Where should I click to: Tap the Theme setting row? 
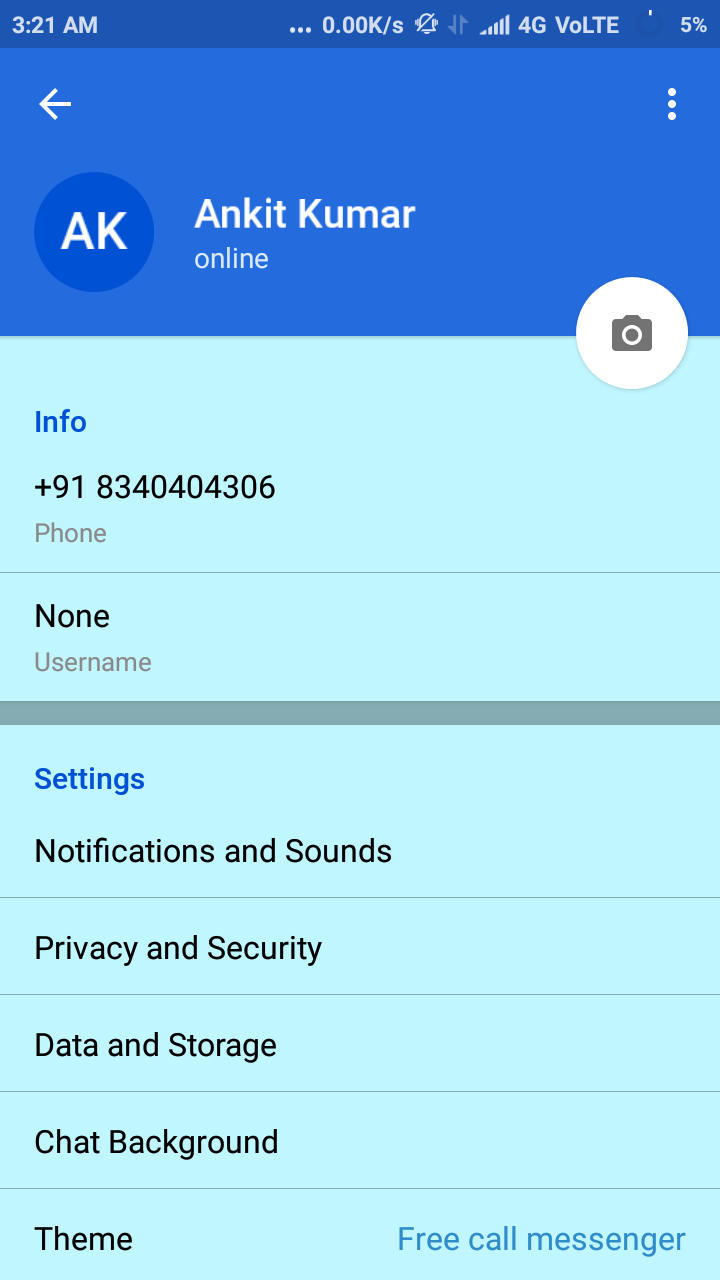click(x=84, y=1238)
